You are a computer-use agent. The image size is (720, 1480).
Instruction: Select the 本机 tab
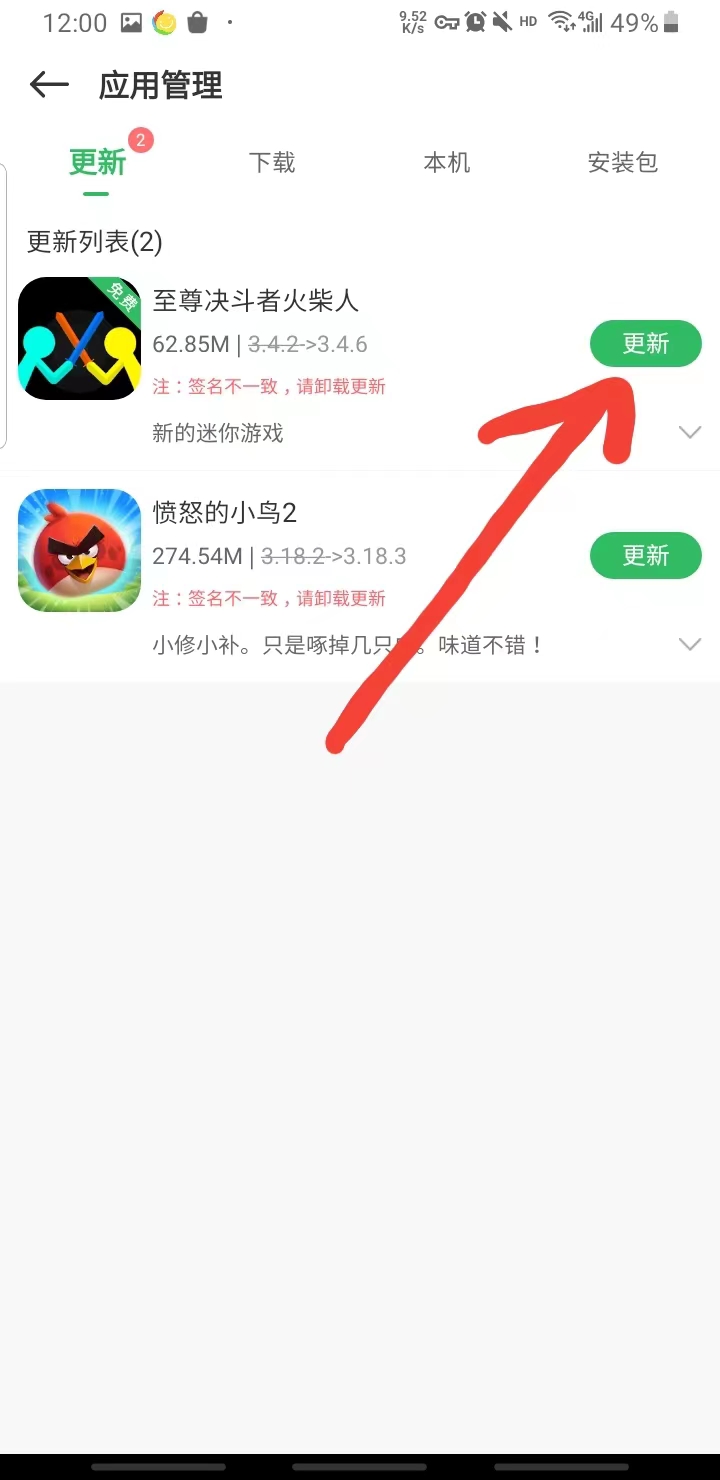coord(447,162)
